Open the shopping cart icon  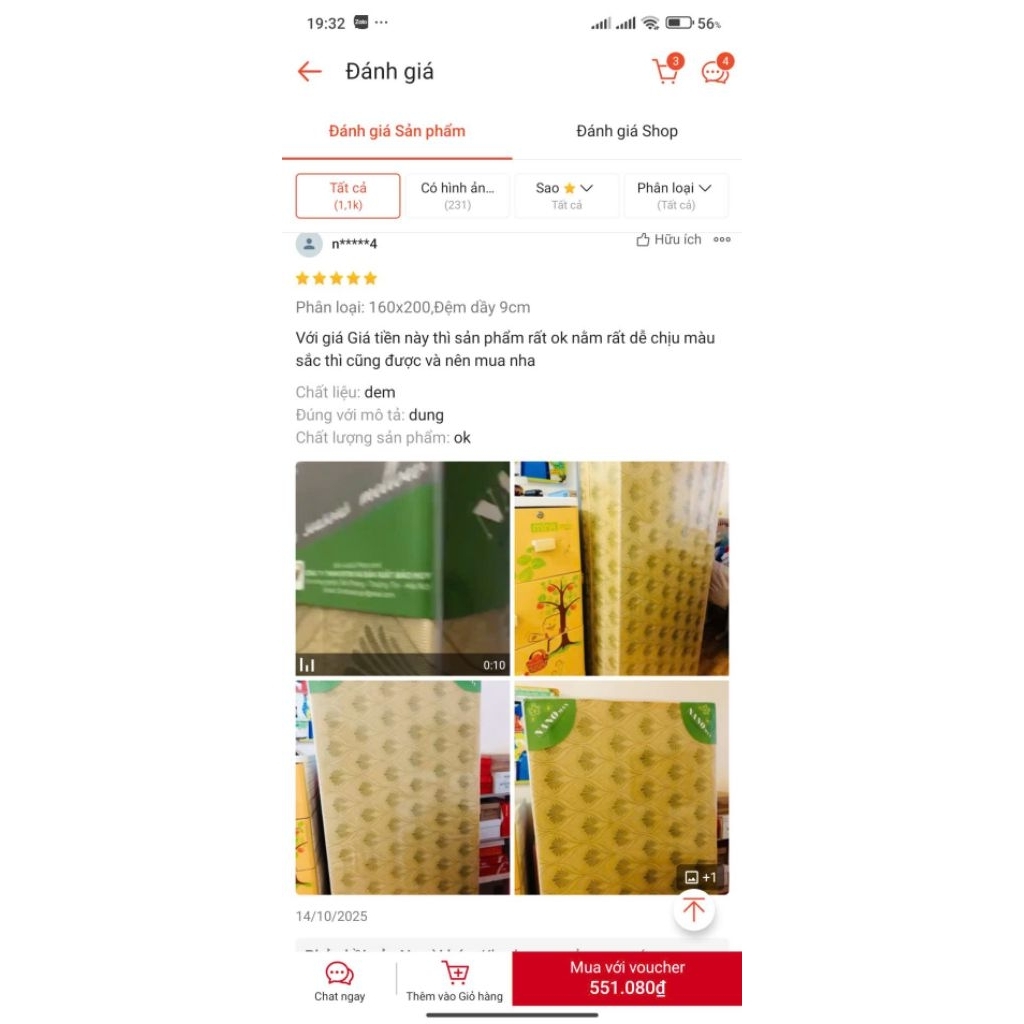coord(666,70)
